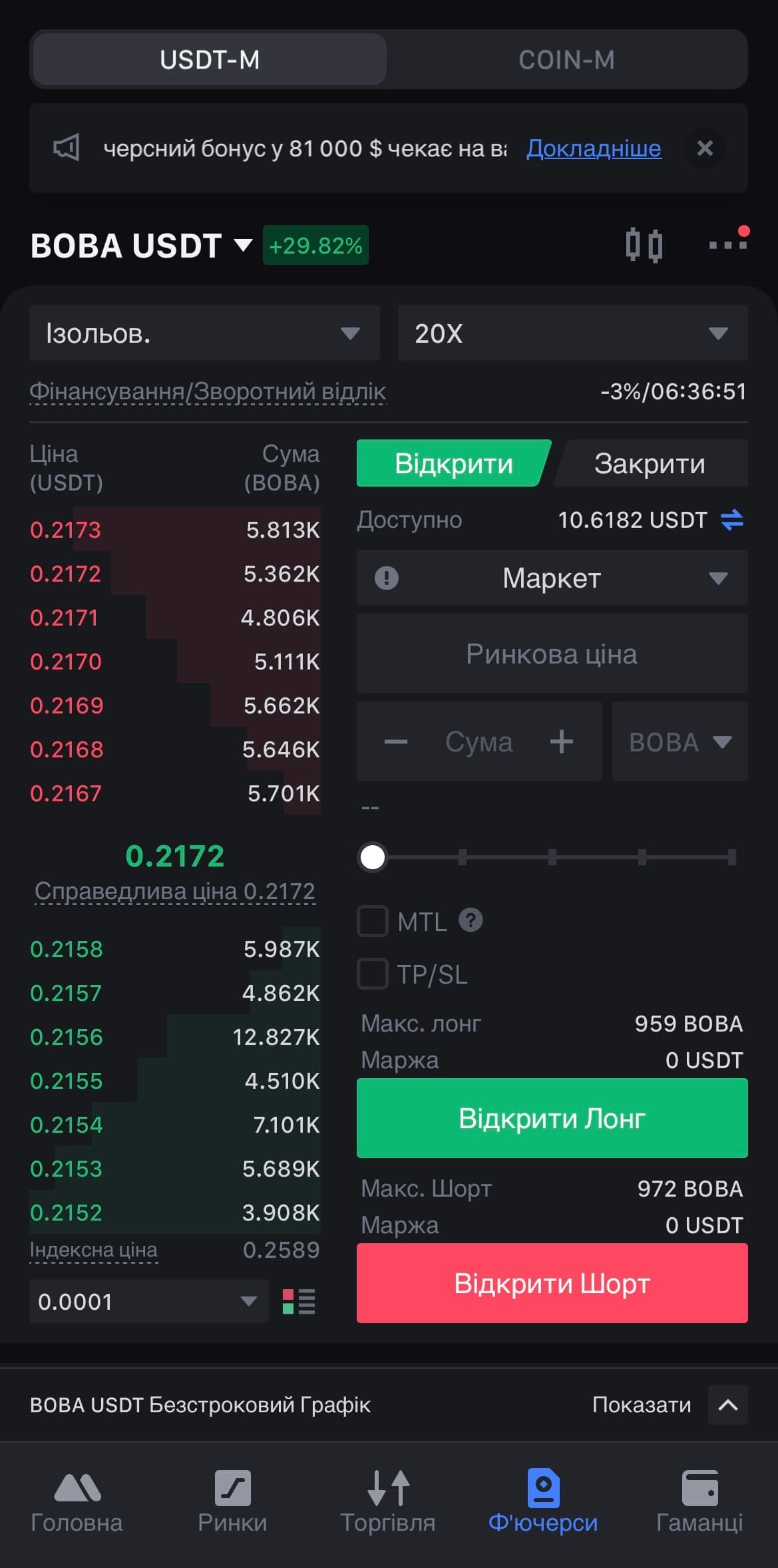
Task: Expand the BOBA USDT chart with Показати
Action: [728, 1405]
